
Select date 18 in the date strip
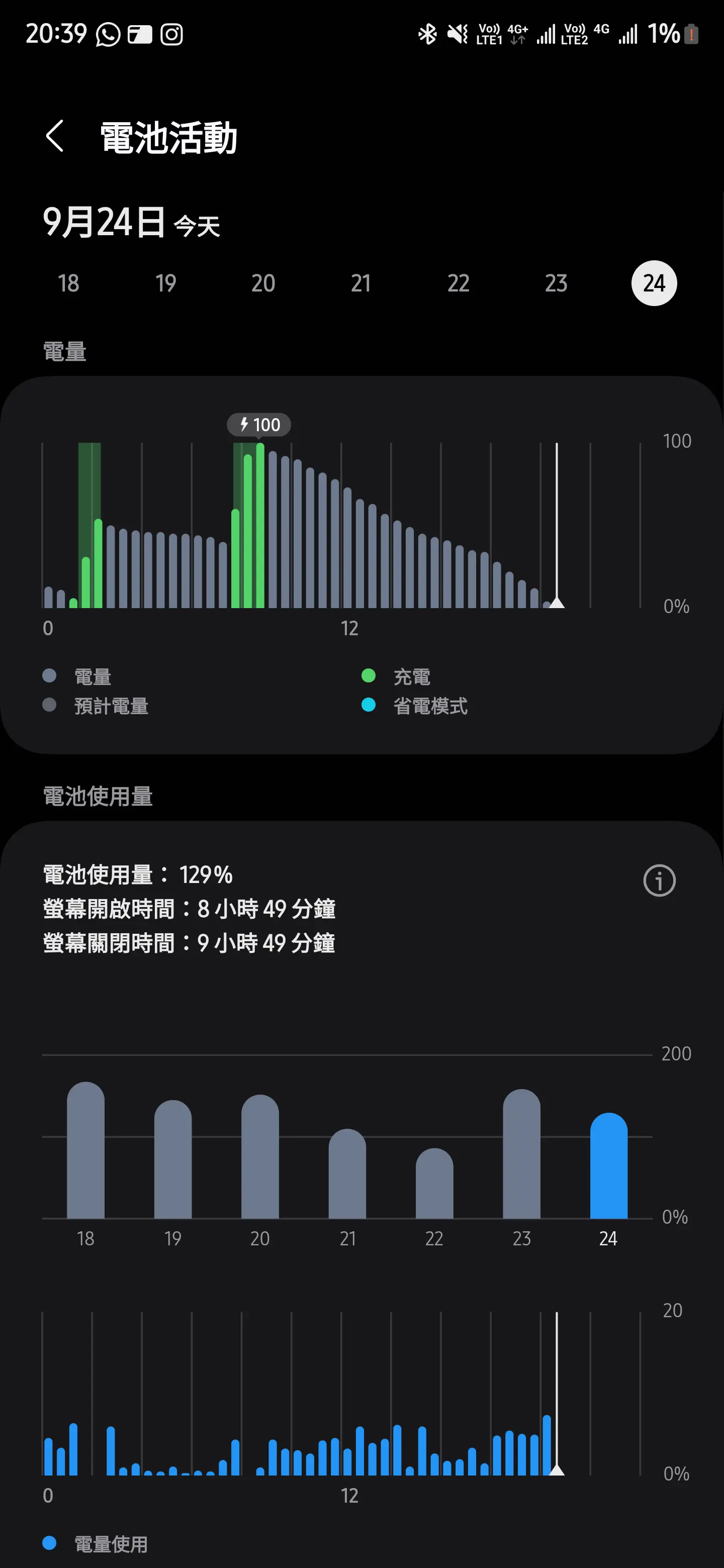coord(68,283)
